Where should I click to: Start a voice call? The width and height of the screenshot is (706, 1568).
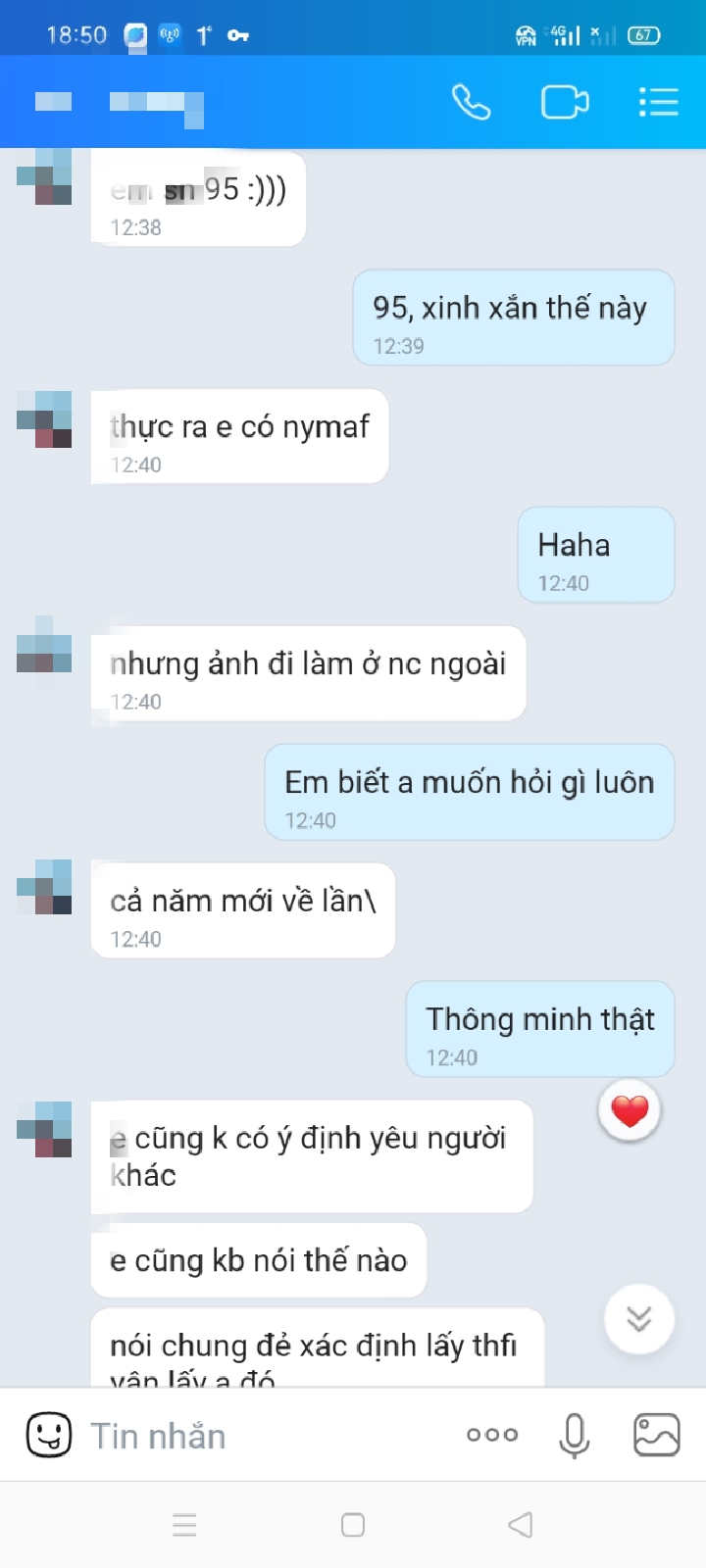click(471, 102)
